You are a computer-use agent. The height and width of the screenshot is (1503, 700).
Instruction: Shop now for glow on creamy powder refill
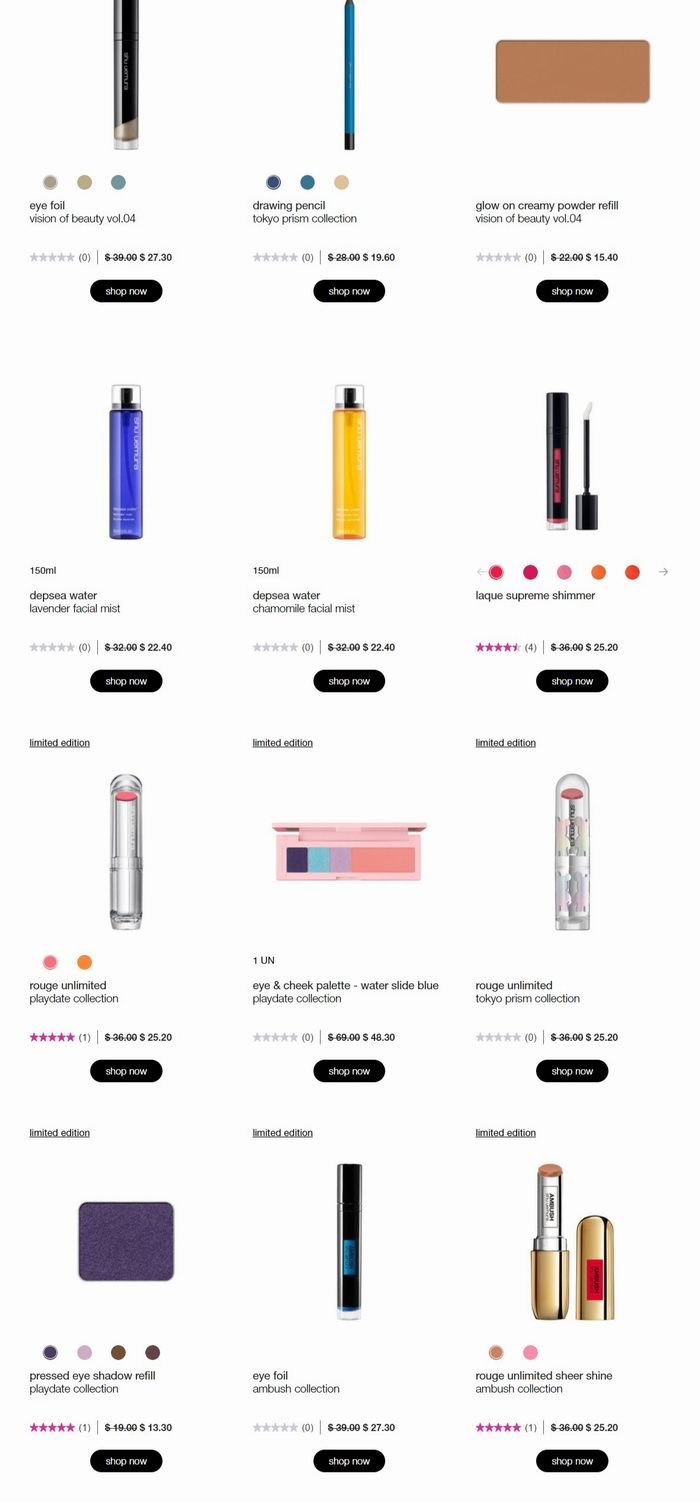572,291
